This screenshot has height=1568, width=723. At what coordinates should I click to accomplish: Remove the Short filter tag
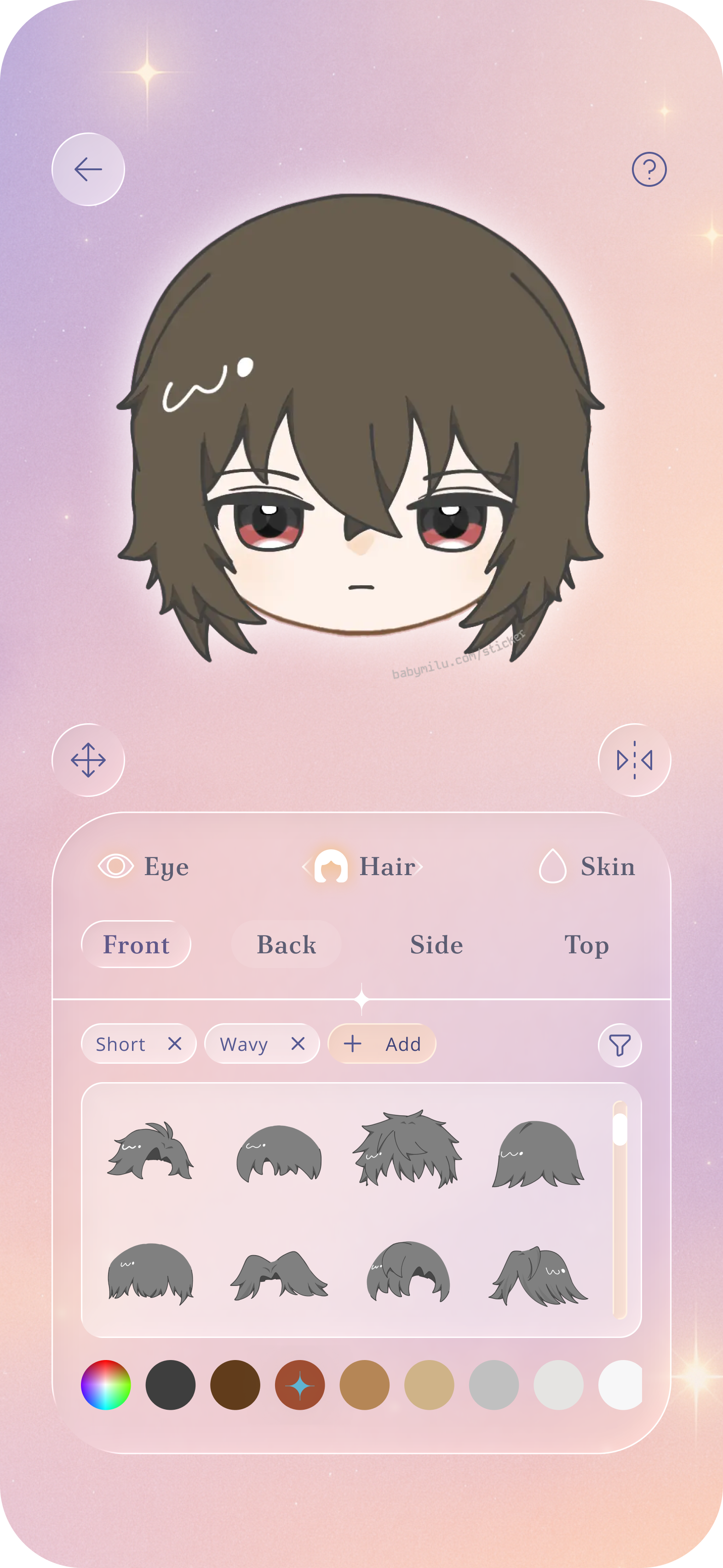coord(175,1044)
